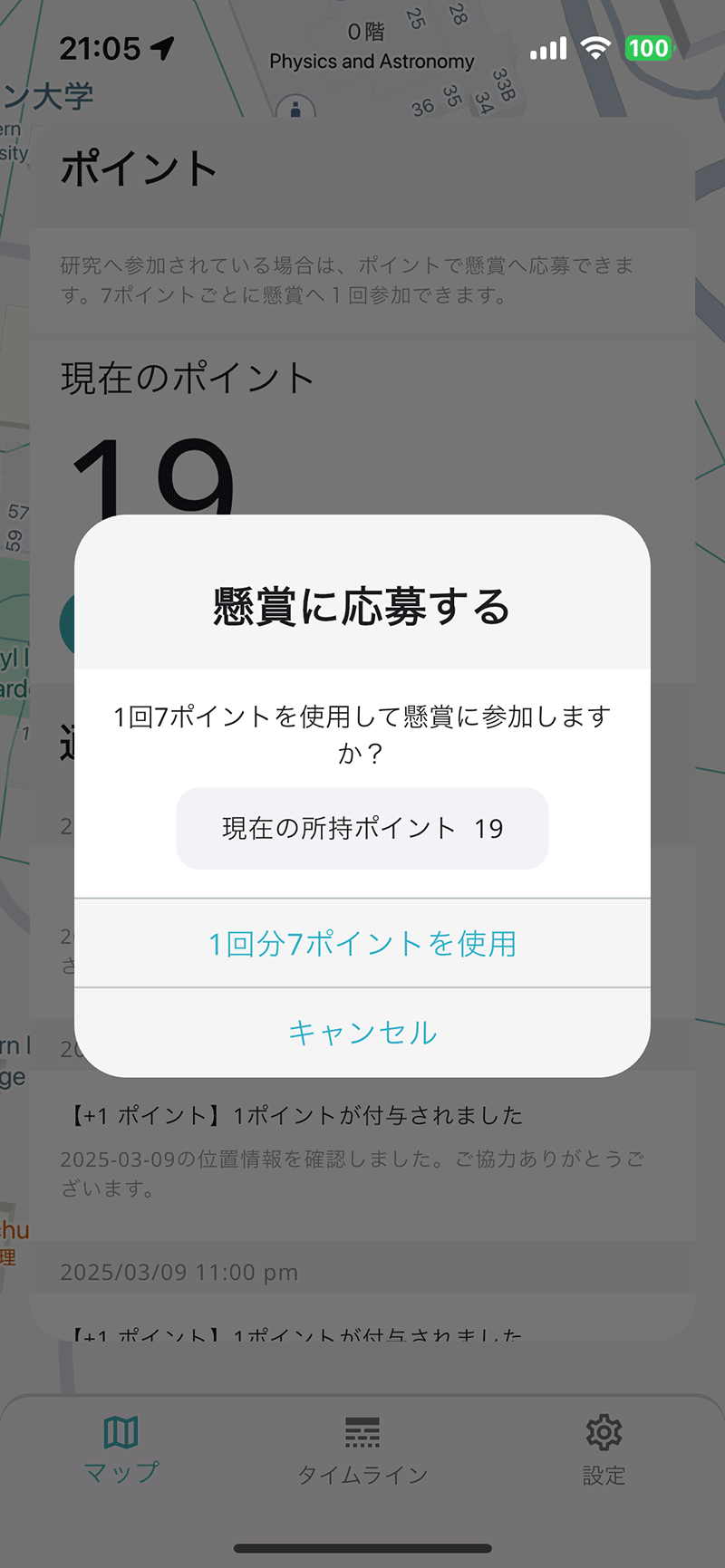Image resolution: width=725 pixels, height=1568 pixels.
Task: Tap the Wi-Fi icon in the status bar
Action: pyautogui.click(x=594, y=50)
